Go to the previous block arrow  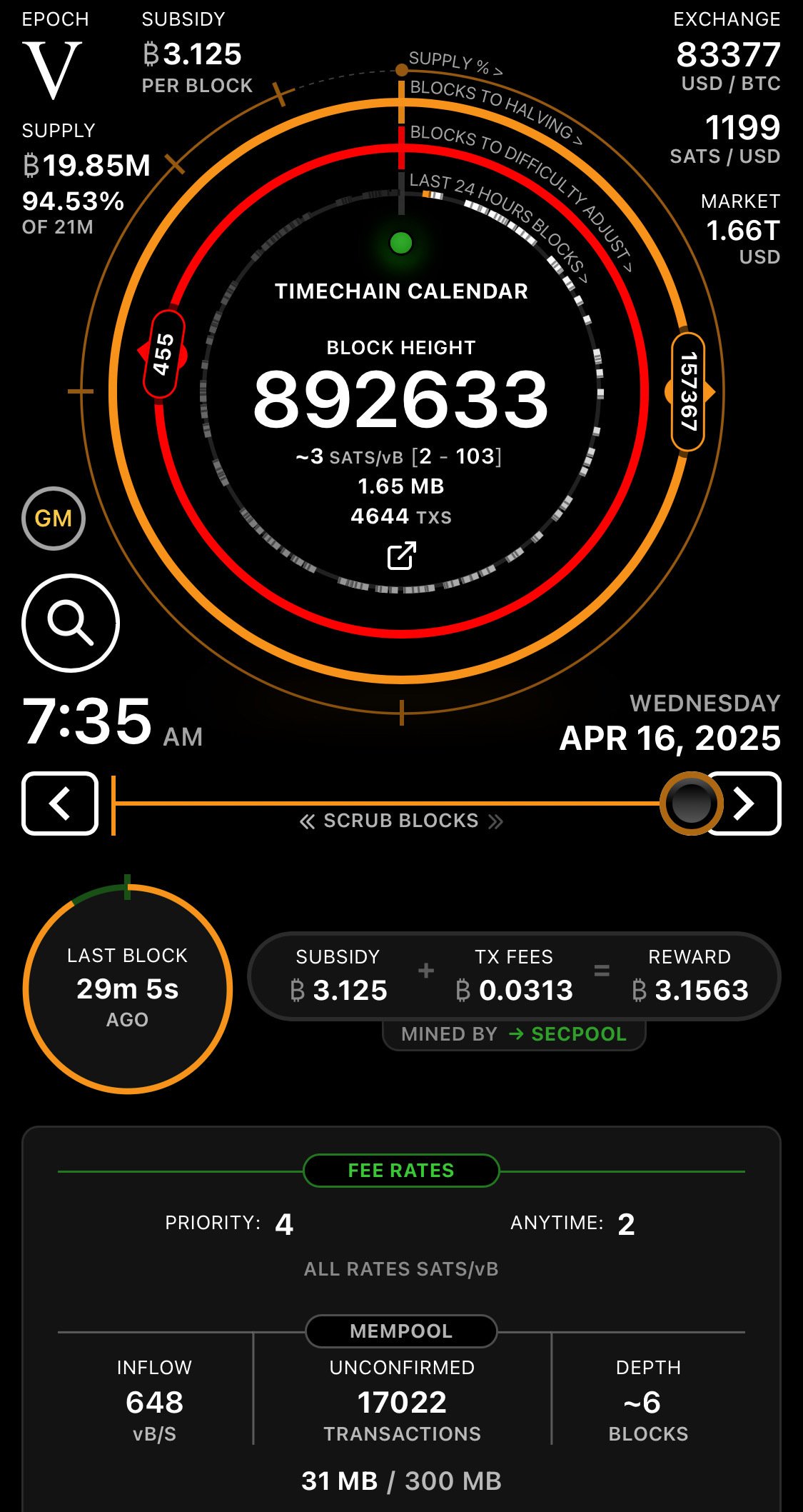click(60, 803)
